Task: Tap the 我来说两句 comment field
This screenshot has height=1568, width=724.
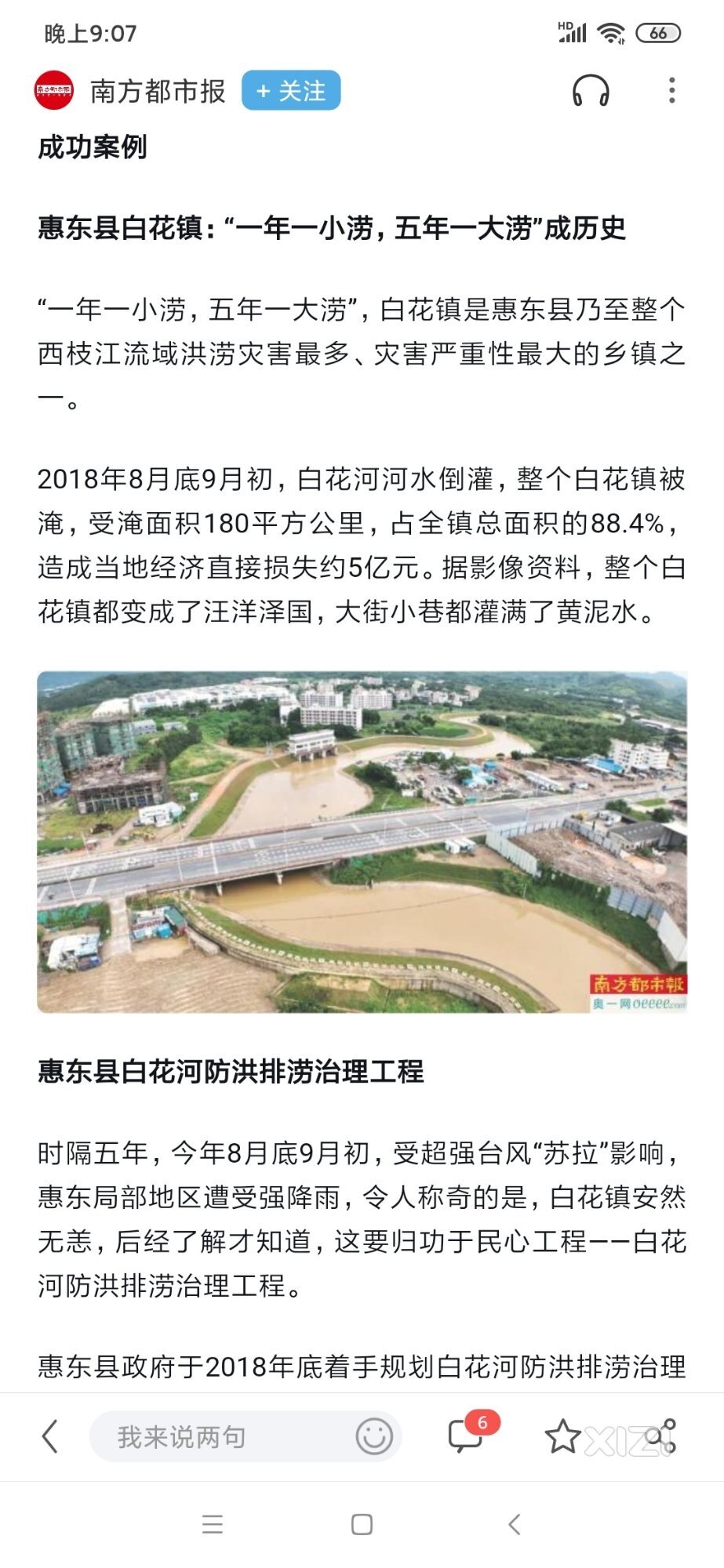Action: click(220, 1436)
